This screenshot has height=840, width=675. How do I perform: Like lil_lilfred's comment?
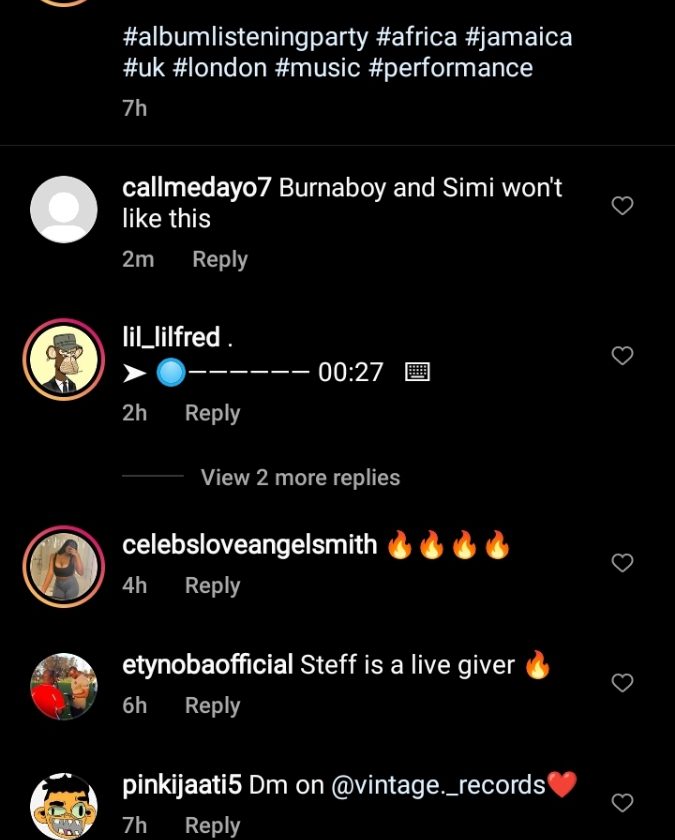pyautogui.click(x=622, y=355)
